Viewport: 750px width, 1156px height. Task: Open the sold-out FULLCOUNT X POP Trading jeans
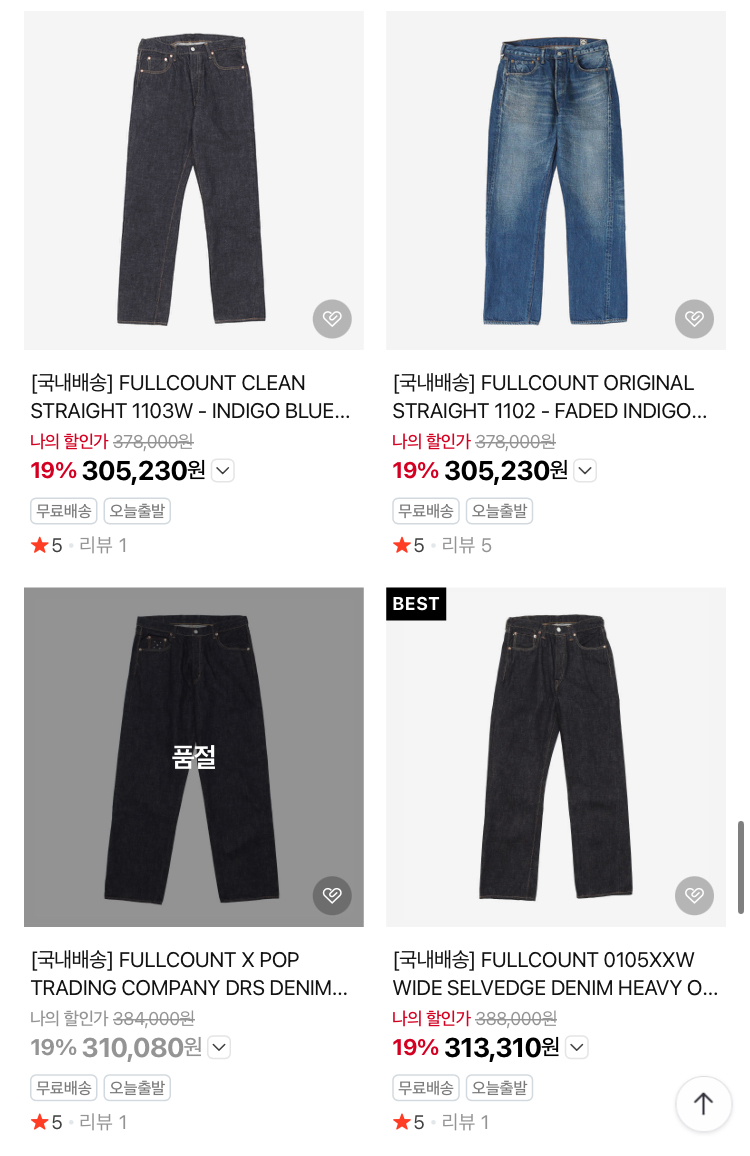click(x=193, y=756)
